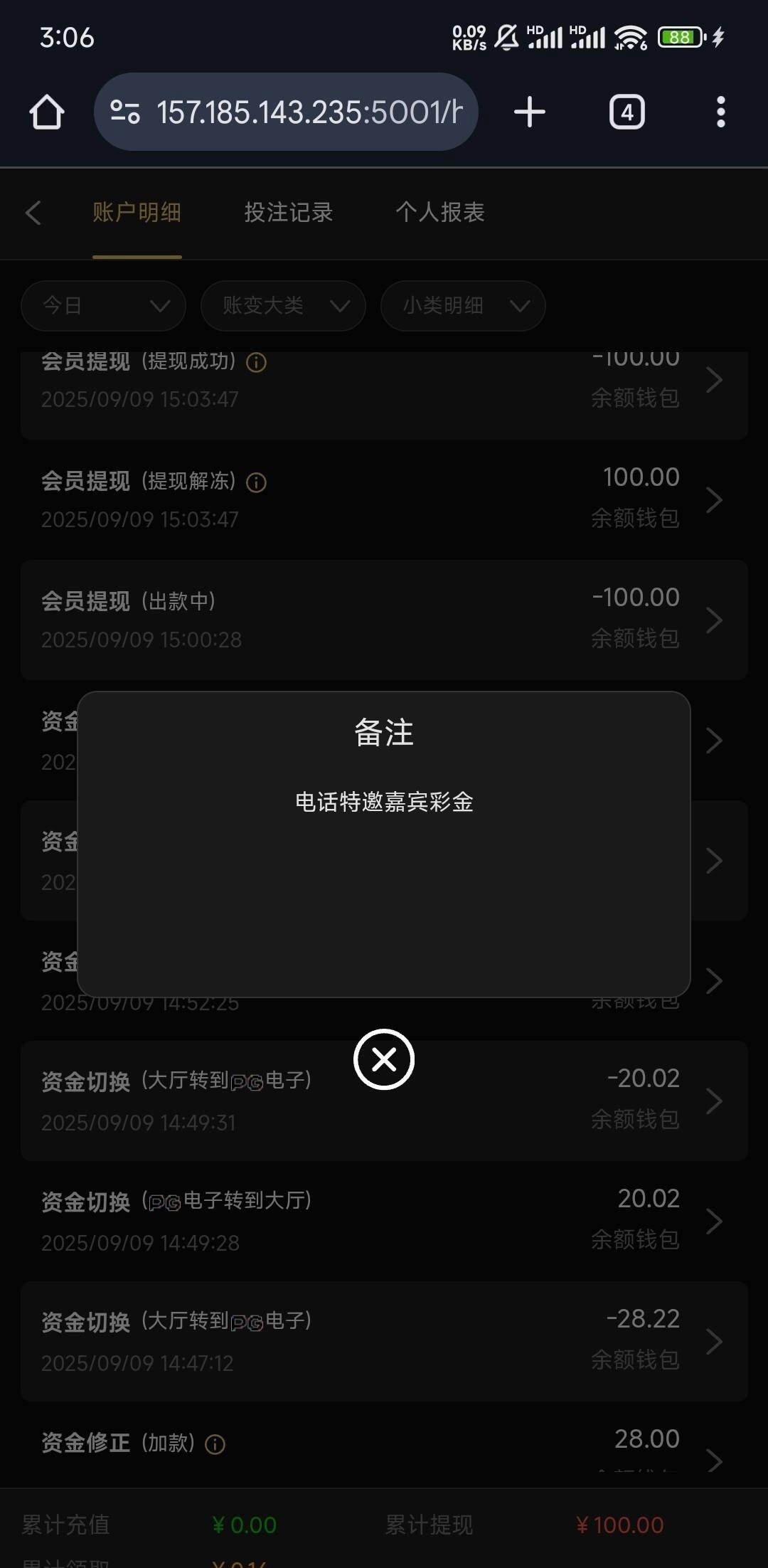Open a new browser tab
768x1568 pixels.
coord(529,112)
